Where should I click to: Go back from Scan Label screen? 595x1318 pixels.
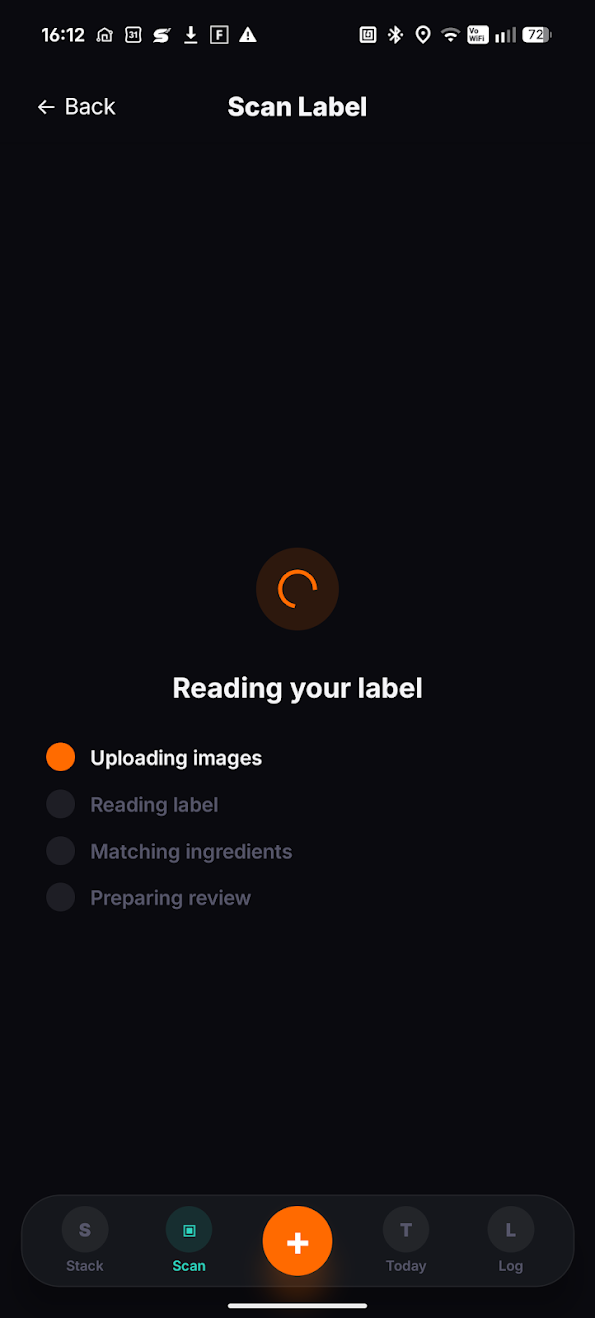tap(76, 107)
